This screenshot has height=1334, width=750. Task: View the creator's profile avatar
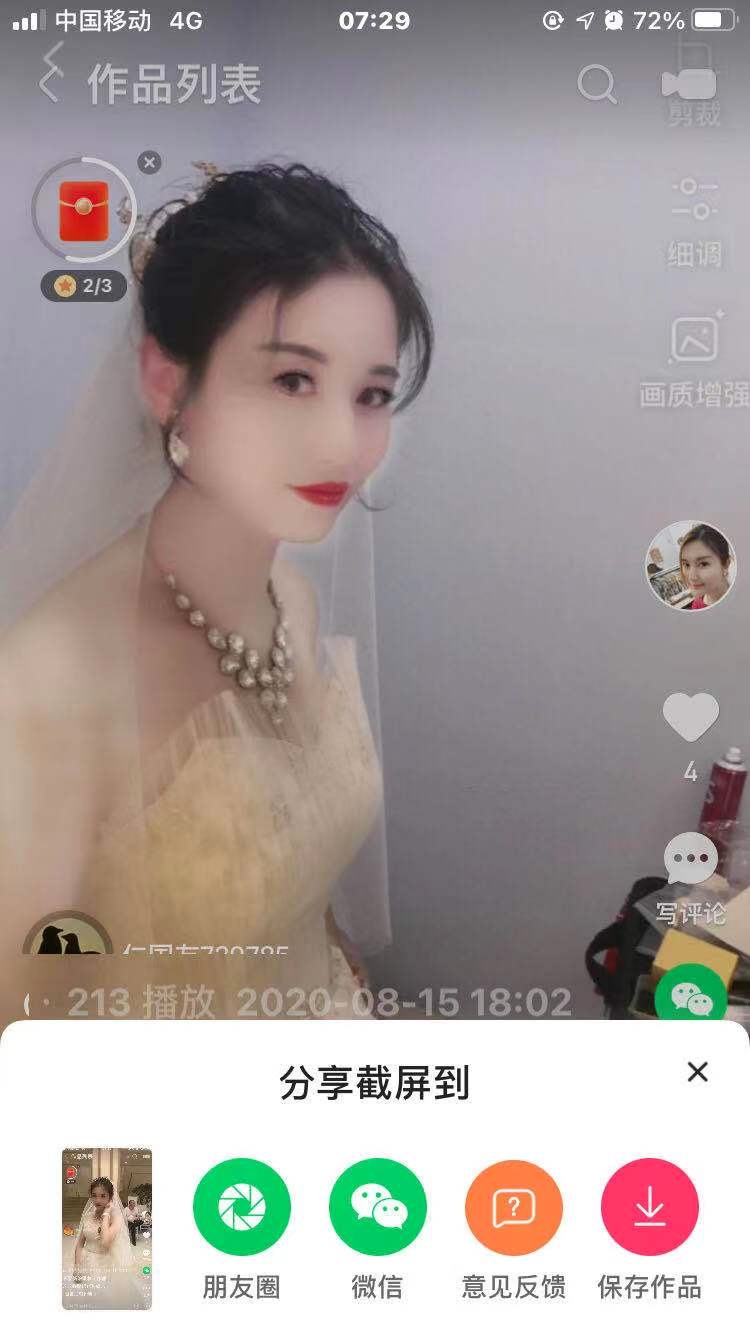pyautogui.click(x=690, y=566)
